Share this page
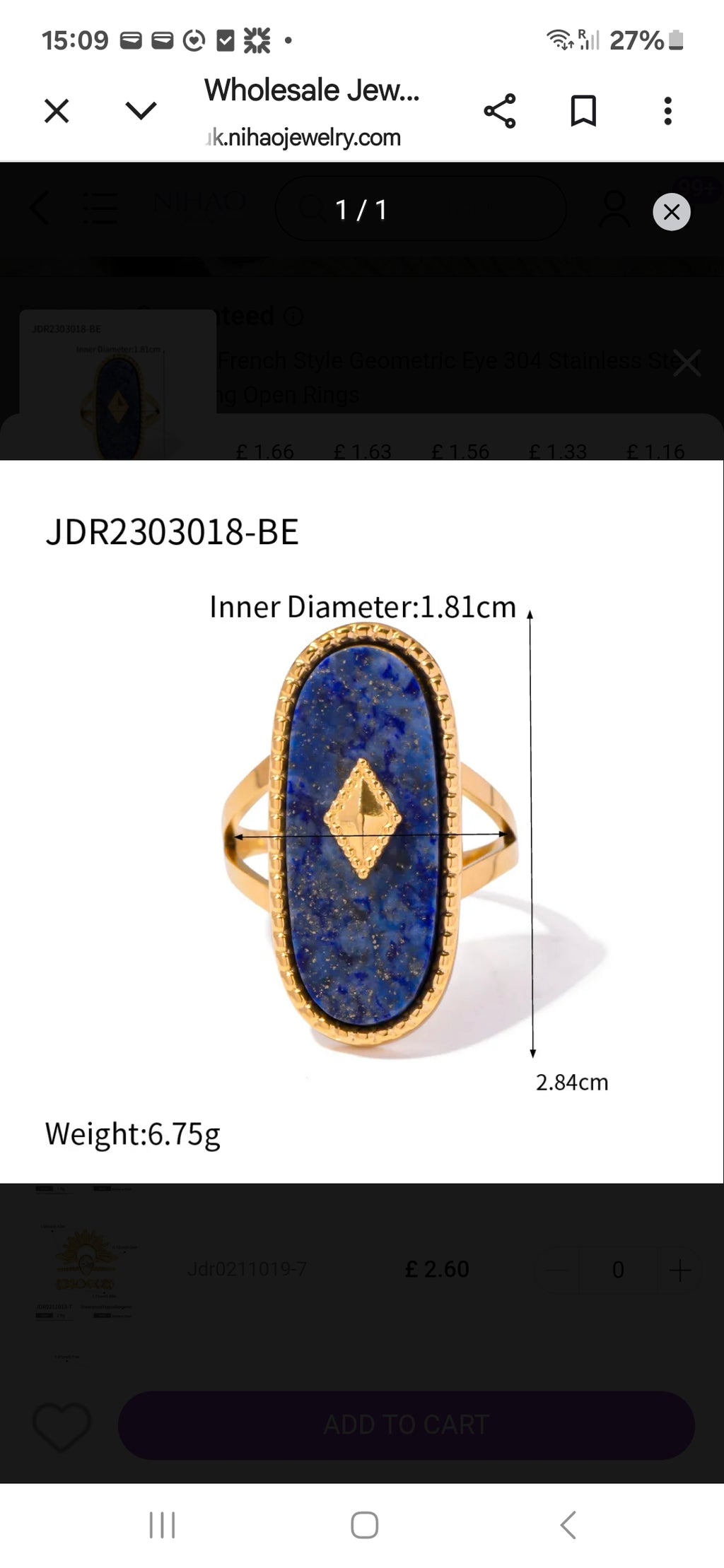 (500, 111)
